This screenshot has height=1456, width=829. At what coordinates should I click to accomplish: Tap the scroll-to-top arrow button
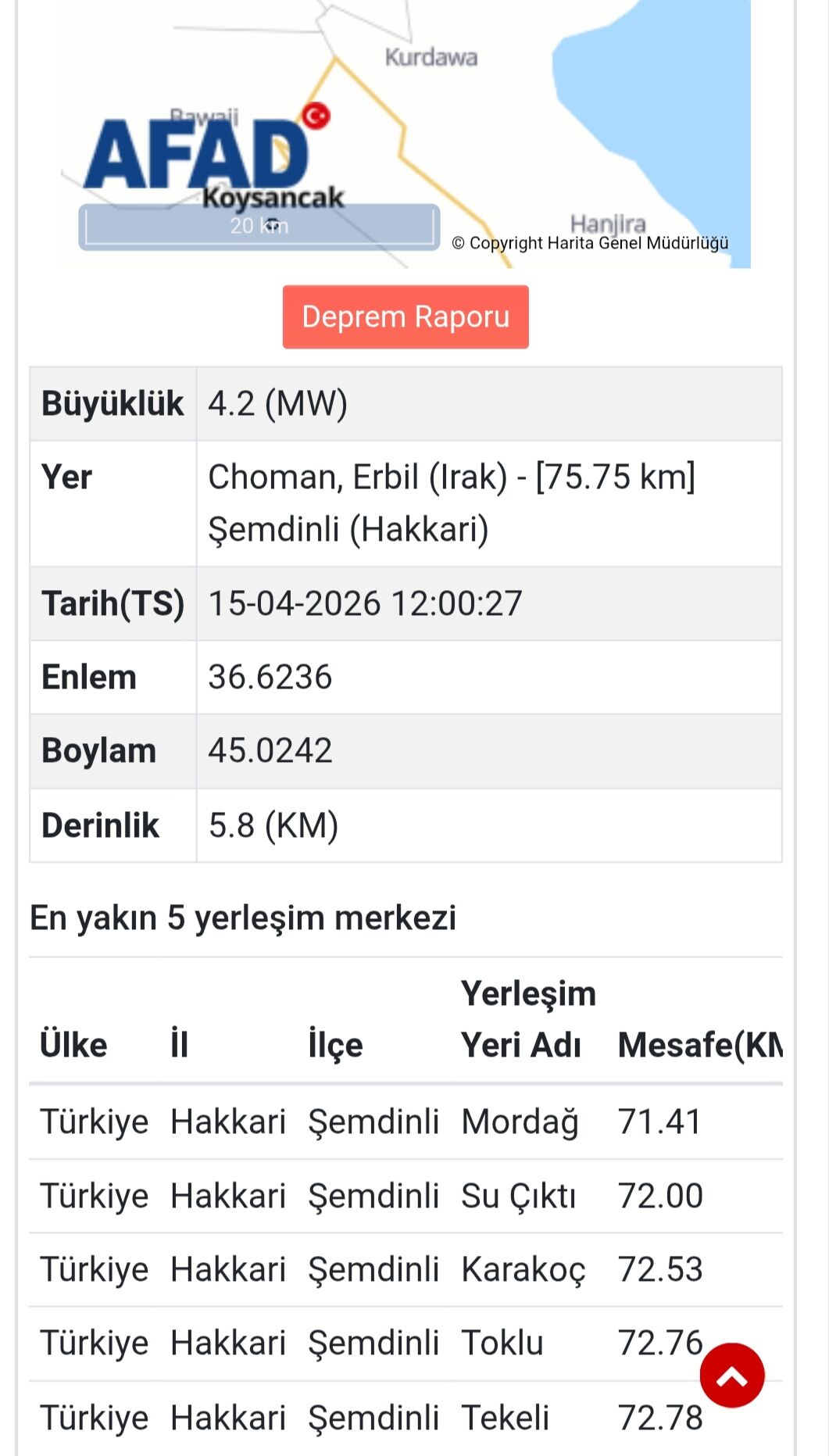coord(731,1375)
